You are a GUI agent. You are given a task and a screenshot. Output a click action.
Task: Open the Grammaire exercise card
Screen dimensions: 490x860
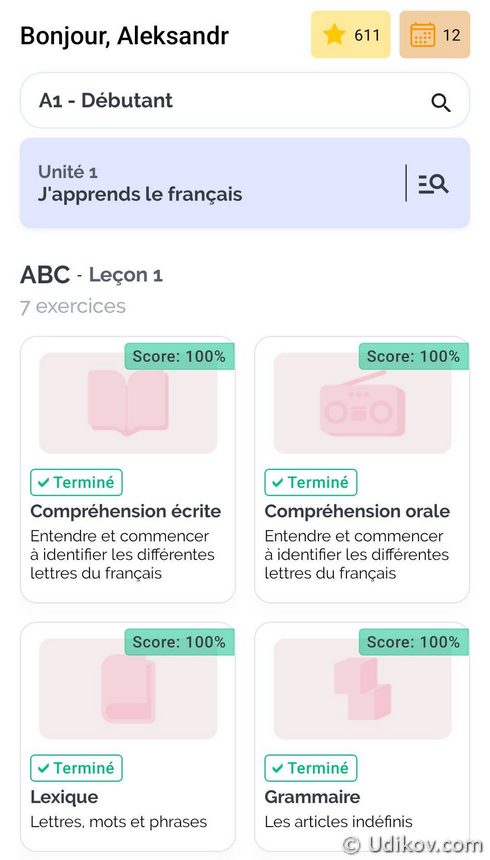coord(362,737)
